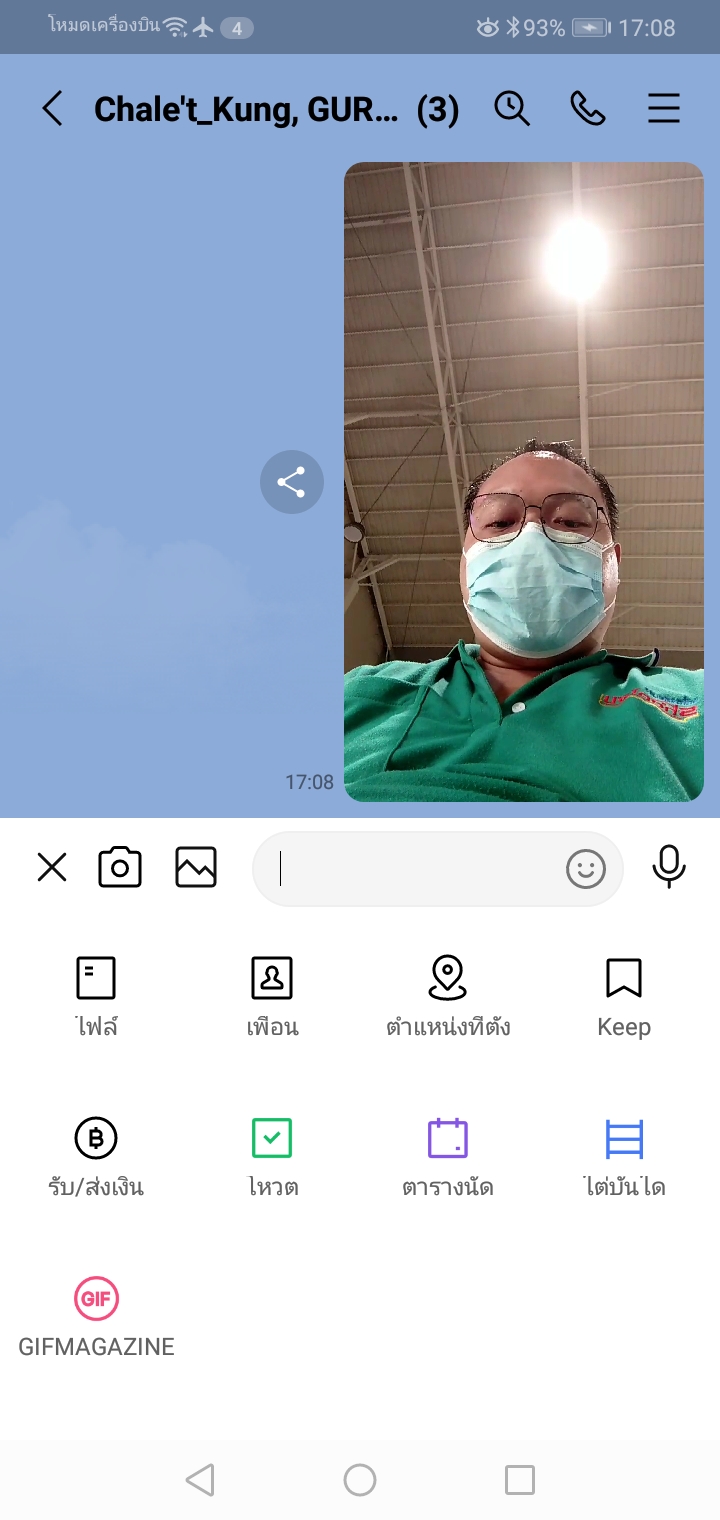Open the emoji and sticker picker
Viewport: 720px width, 1520px height.
pos(586,869)
